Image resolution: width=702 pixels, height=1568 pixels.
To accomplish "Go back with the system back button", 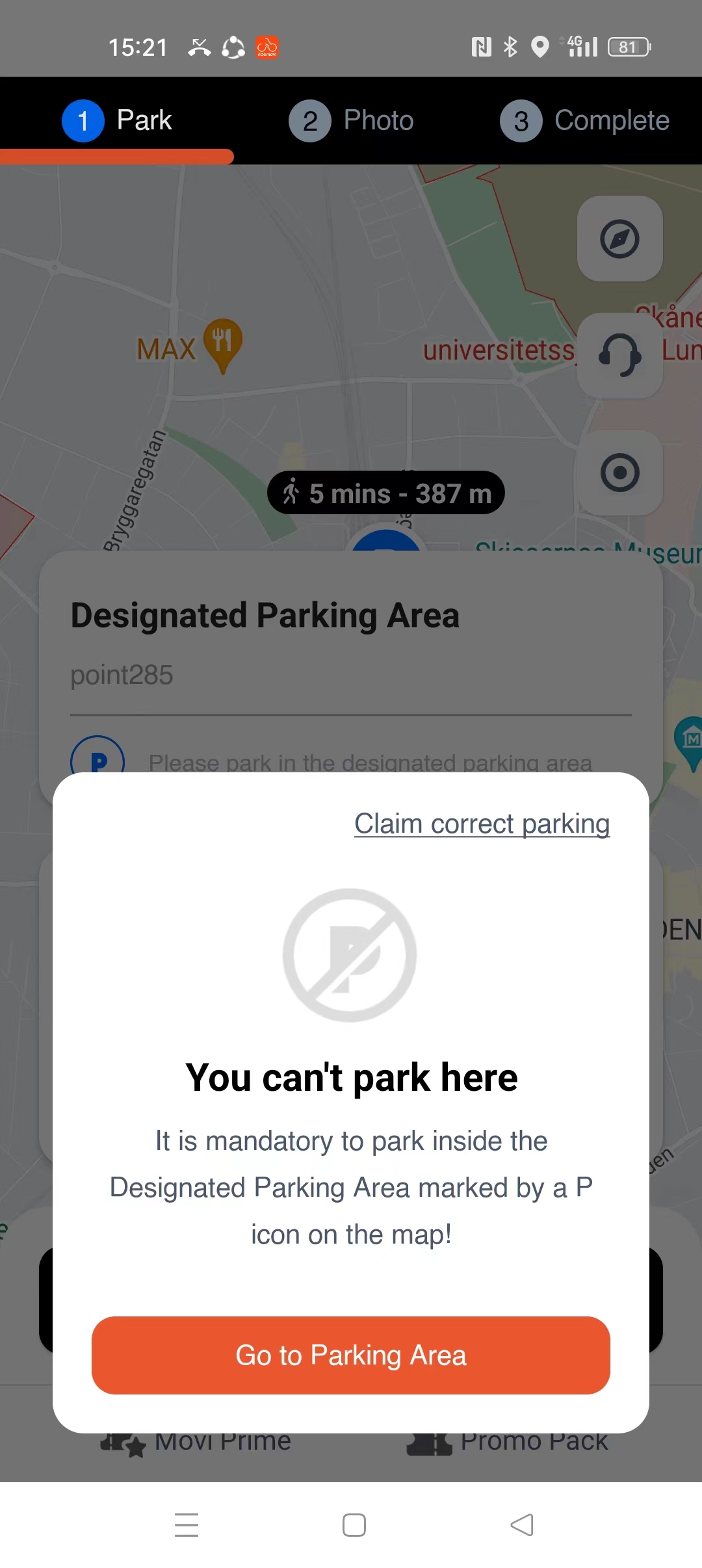I will pyautogui.click(x=522, y=1525).
